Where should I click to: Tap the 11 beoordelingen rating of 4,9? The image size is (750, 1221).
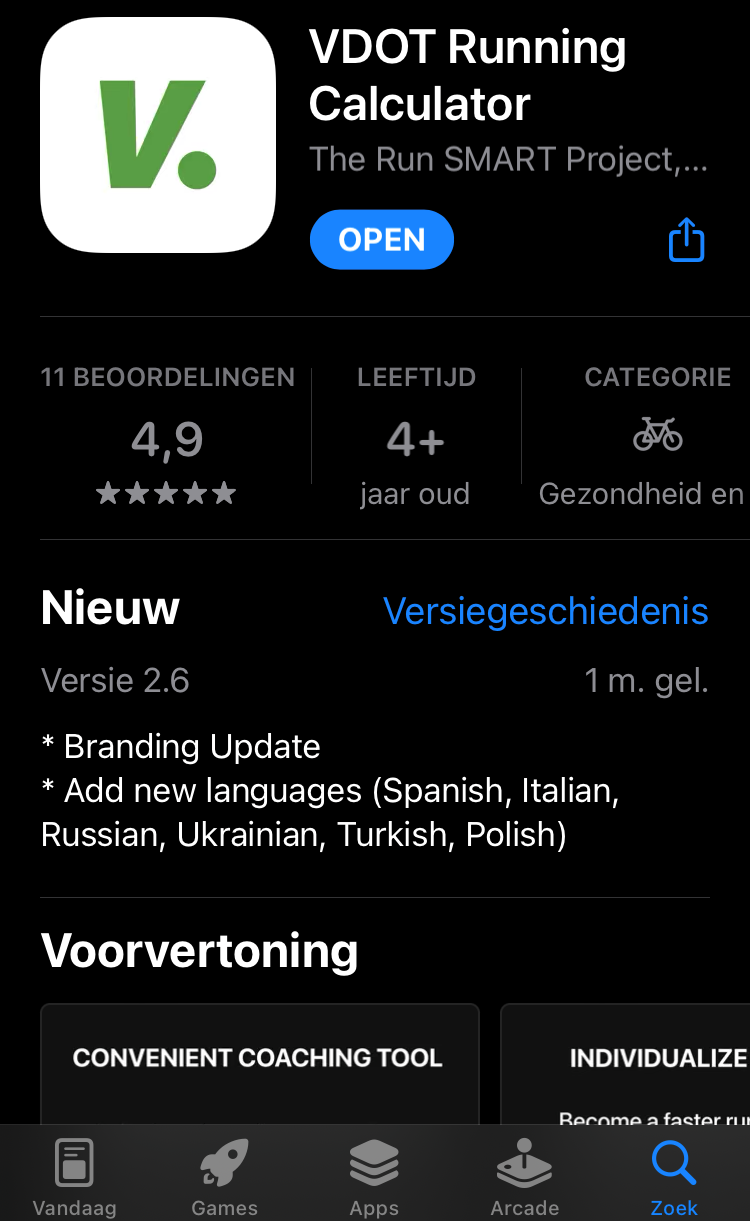pos(167,440)
